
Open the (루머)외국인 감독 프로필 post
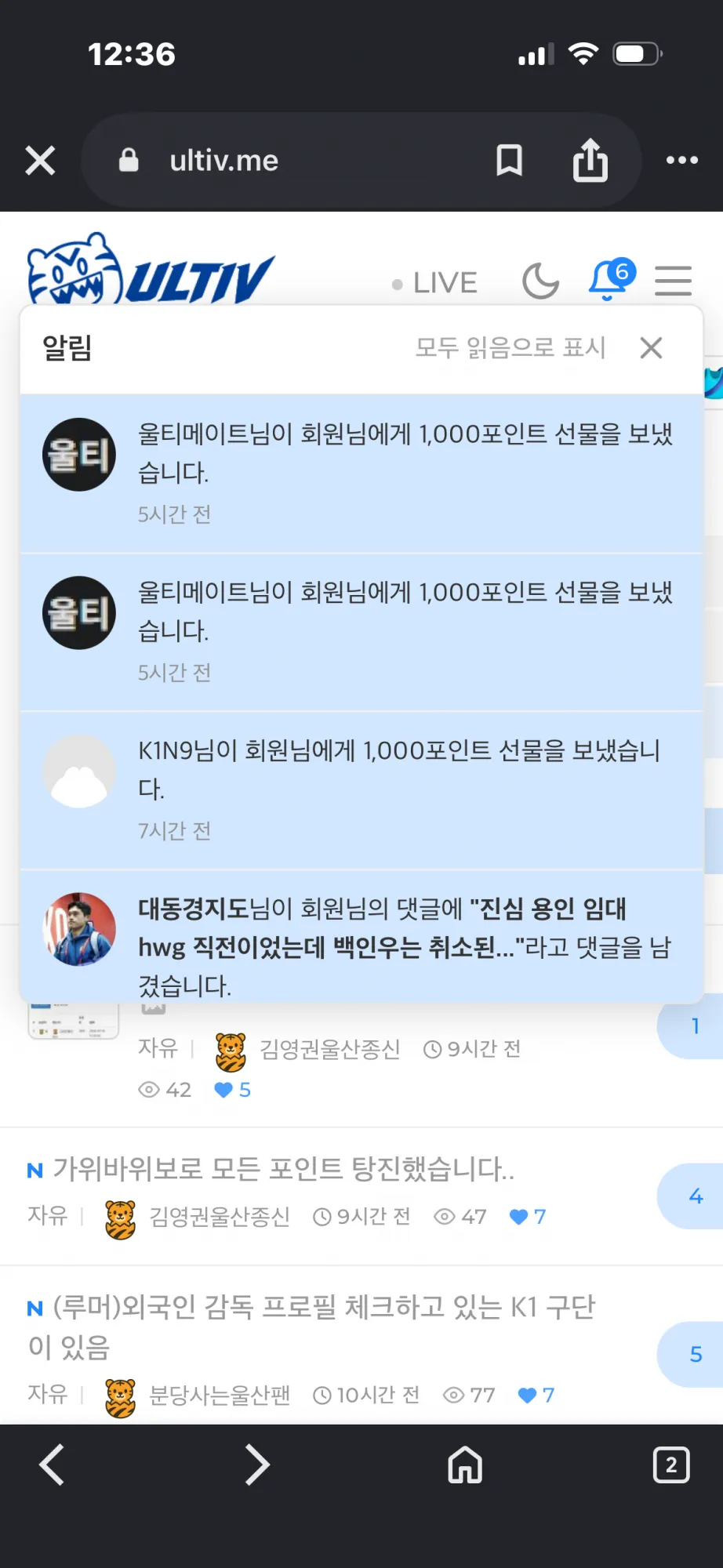pos(311,1327)
